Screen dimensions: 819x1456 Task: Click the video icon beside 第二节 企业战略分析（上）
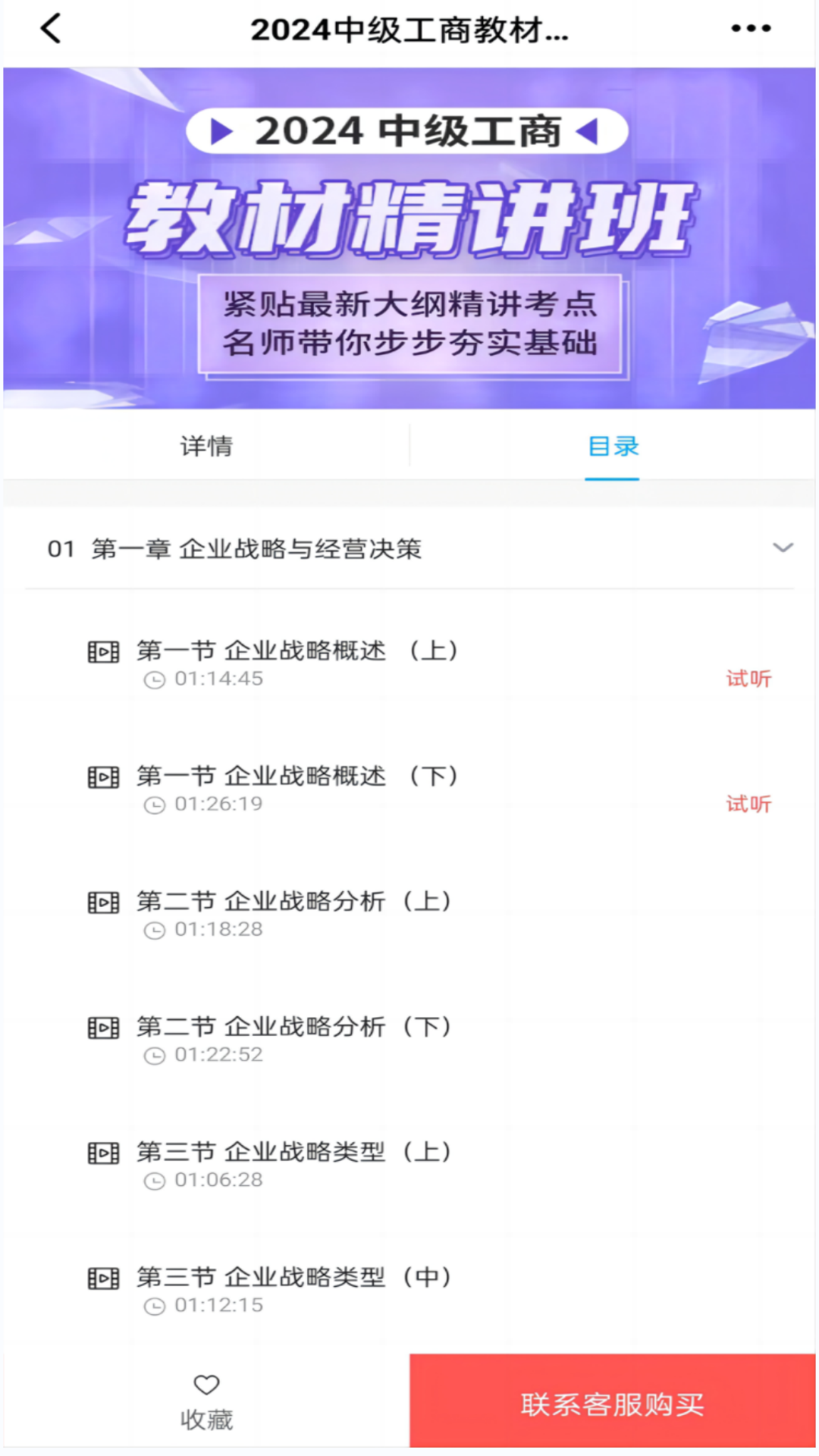coord(103,902)
